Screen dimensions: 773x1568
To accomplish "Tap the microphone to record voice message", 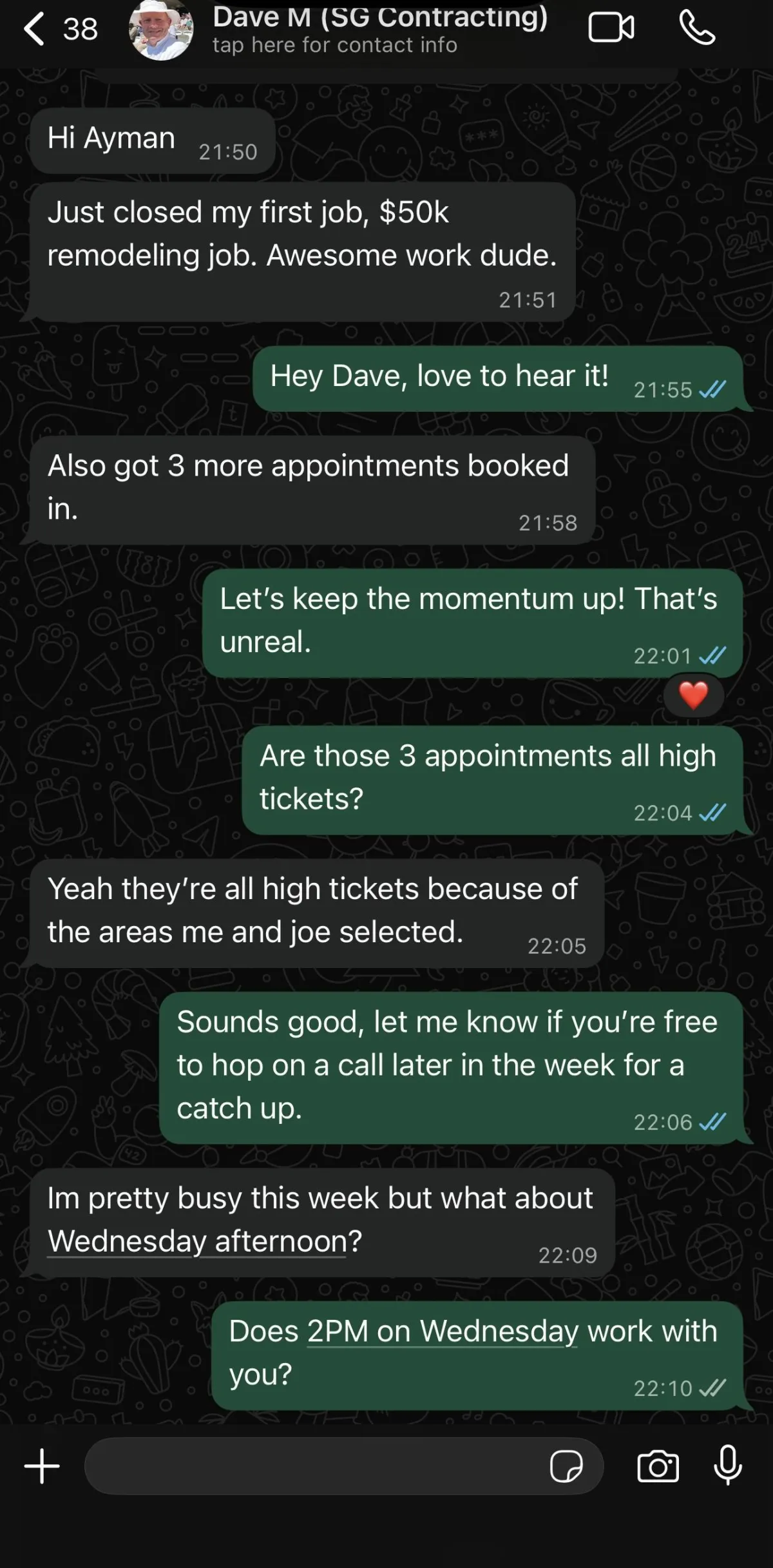I will [728, 1465].
